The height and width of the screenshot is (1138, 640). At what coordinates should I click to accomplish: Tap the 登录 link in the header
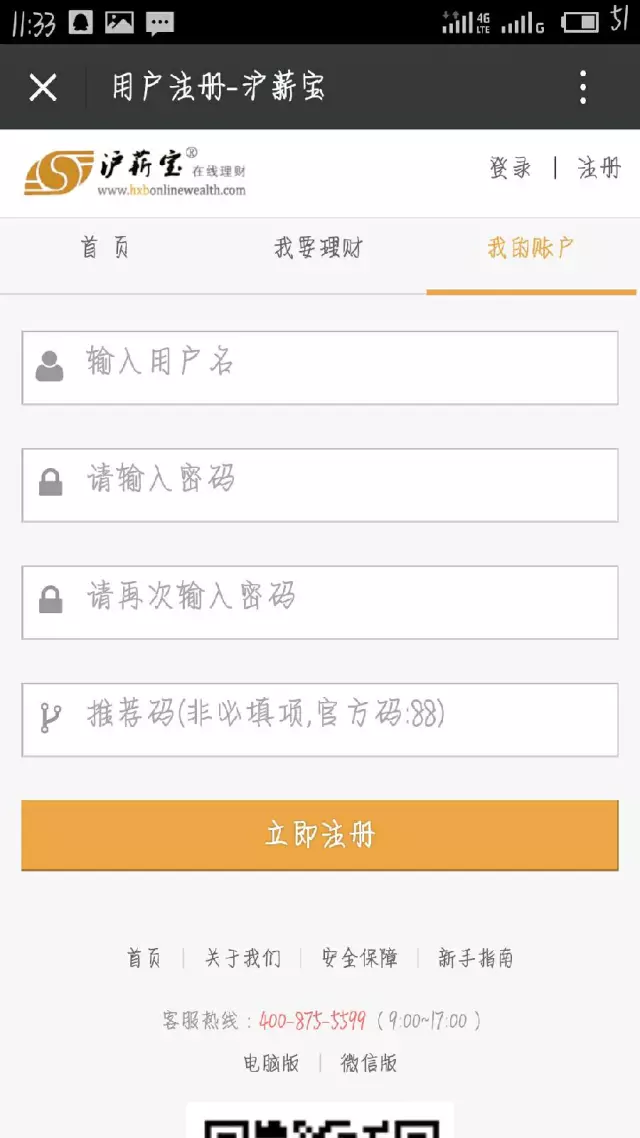point(510,168)
